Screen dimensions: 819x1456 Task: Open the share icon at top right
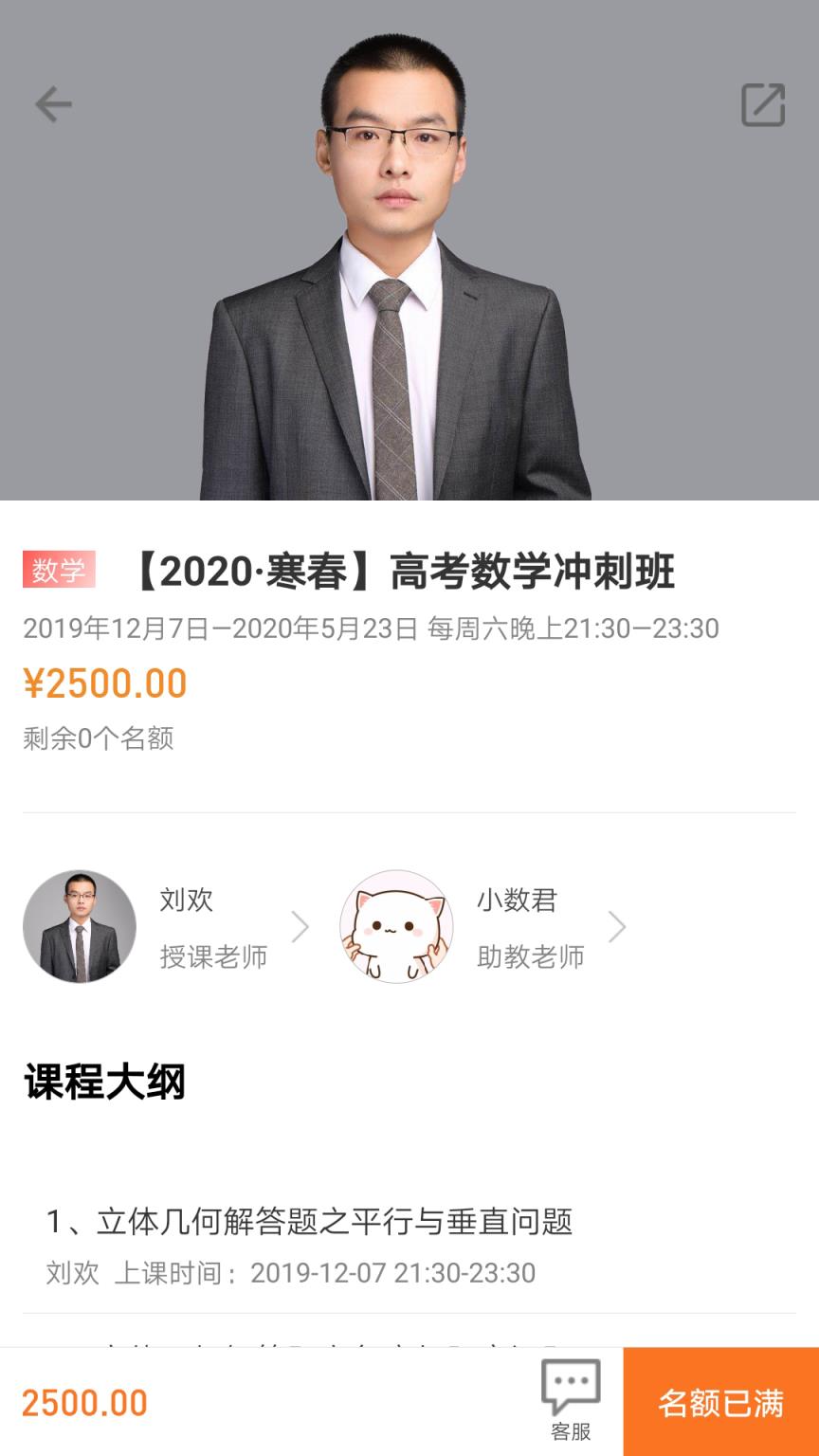[764, 104]
